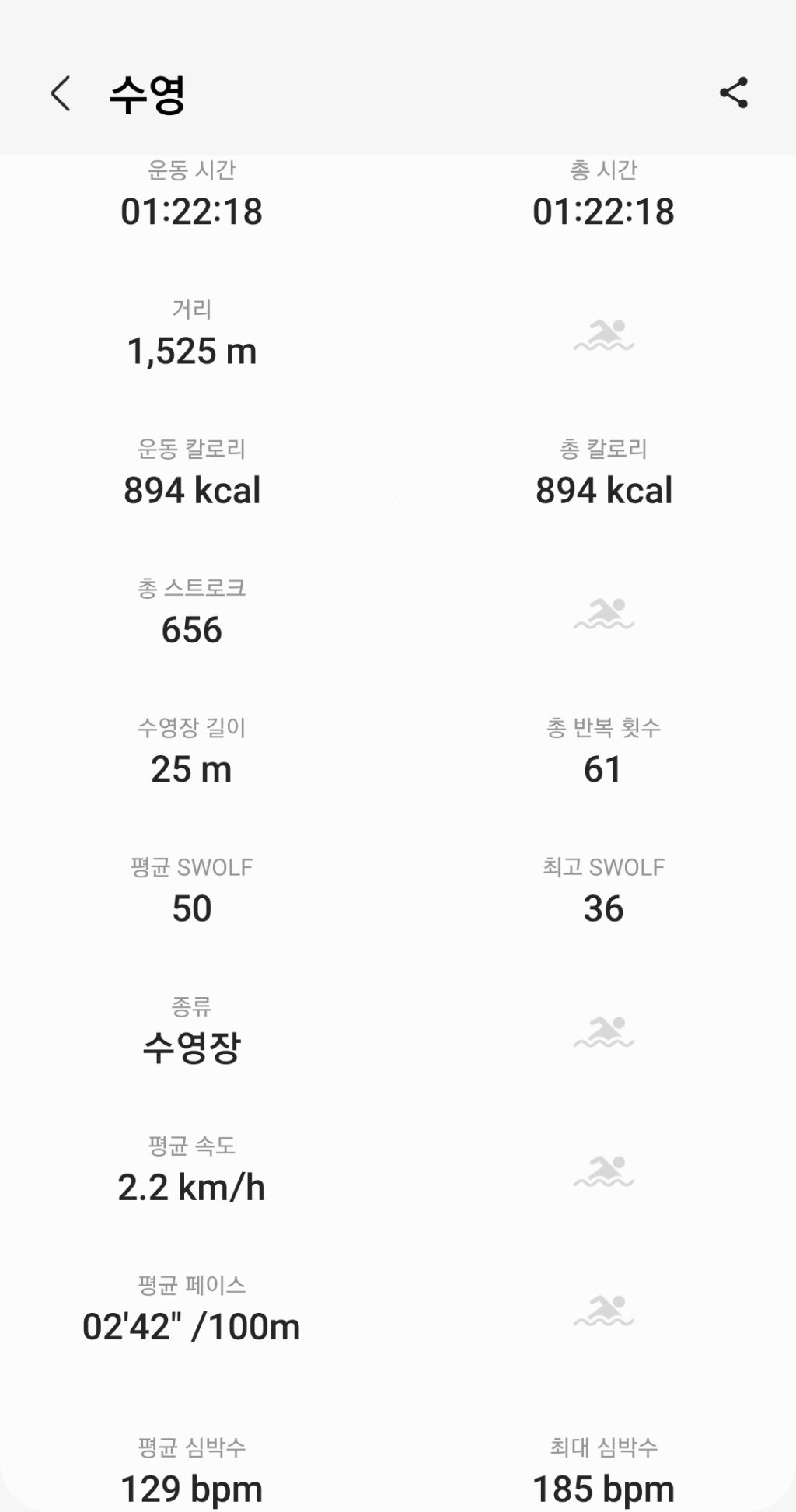796x1512 pixels.
Task: Tap the average heart rate 129 bpm
Action: 192,1486
